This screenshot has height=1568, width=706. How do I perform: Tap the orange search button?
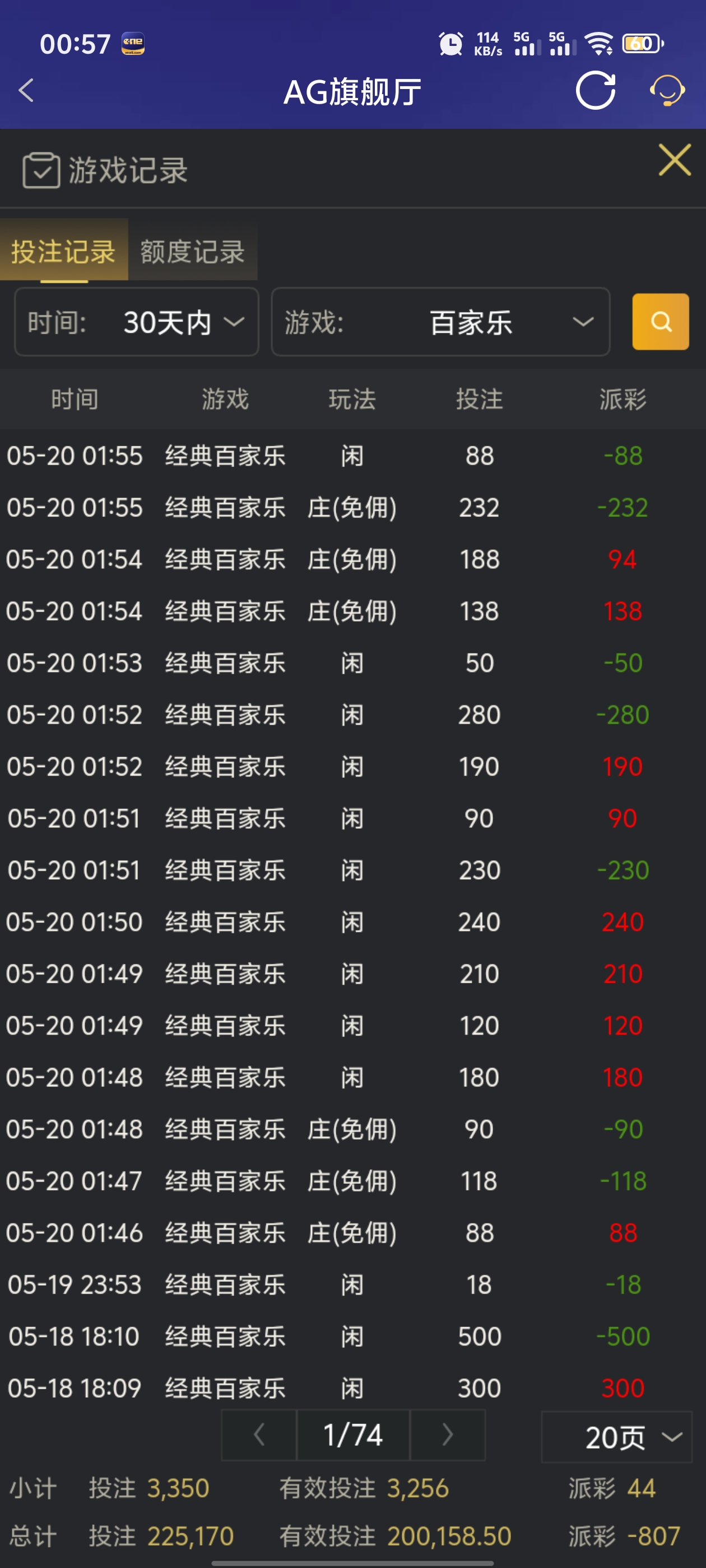click(660, 322)
